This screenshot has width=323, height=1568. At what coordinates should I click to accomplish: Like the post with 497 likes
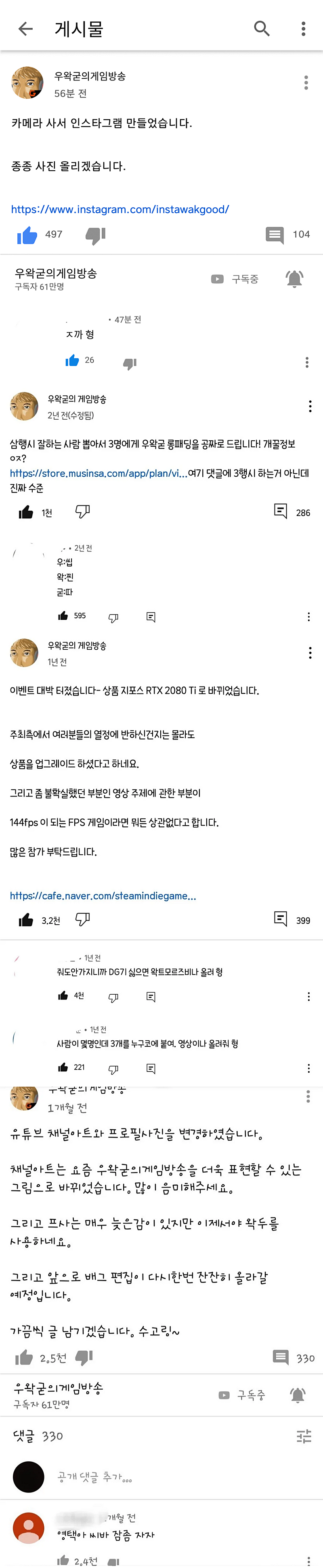[27, 235]
